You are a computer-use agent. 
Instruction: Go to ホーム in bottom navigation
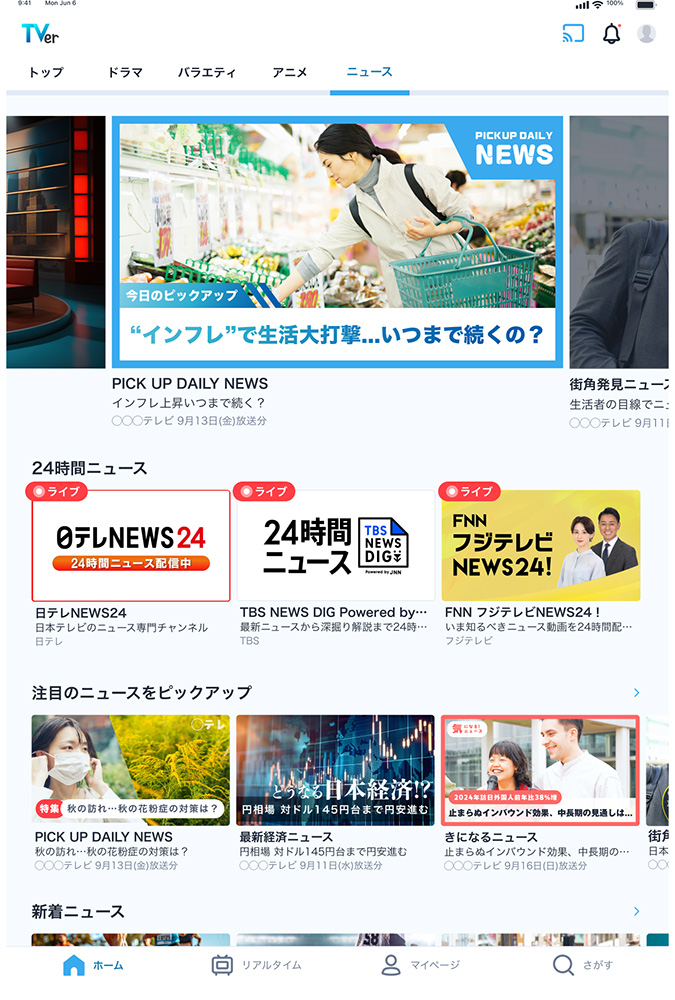click(93, 965)
